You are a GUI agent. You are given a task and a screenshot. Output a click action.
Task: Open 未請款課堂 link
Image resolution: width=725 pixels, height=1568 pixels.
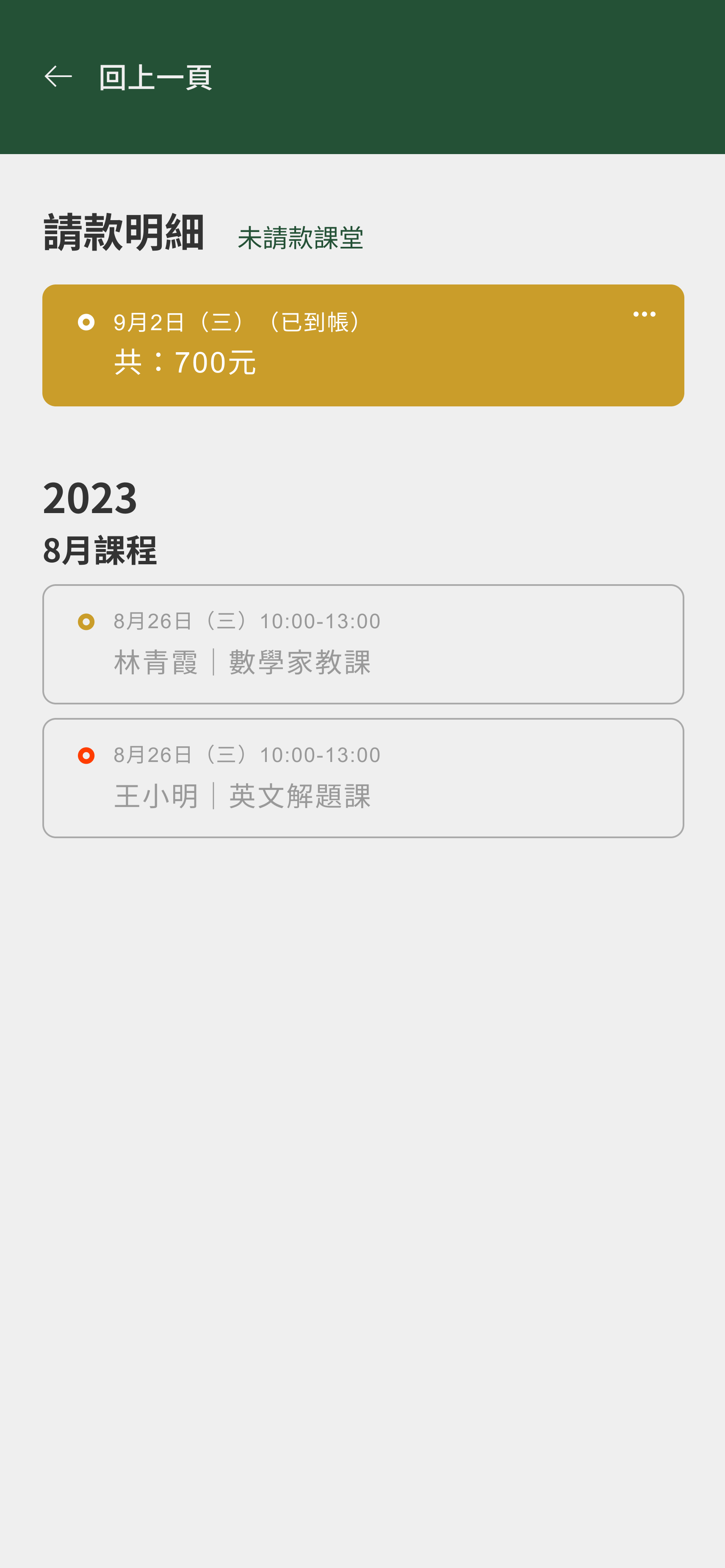coord(300,238)
